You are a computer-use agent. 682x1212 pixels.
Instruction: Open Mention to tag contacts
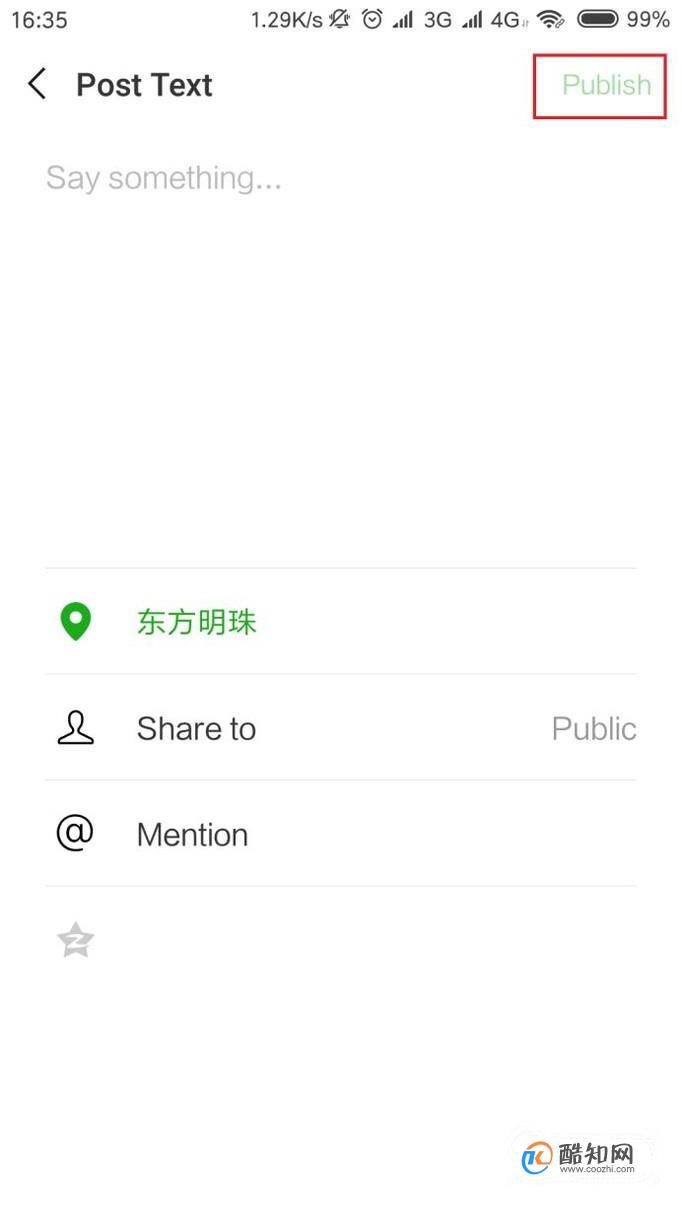click(x=340, y=834)
